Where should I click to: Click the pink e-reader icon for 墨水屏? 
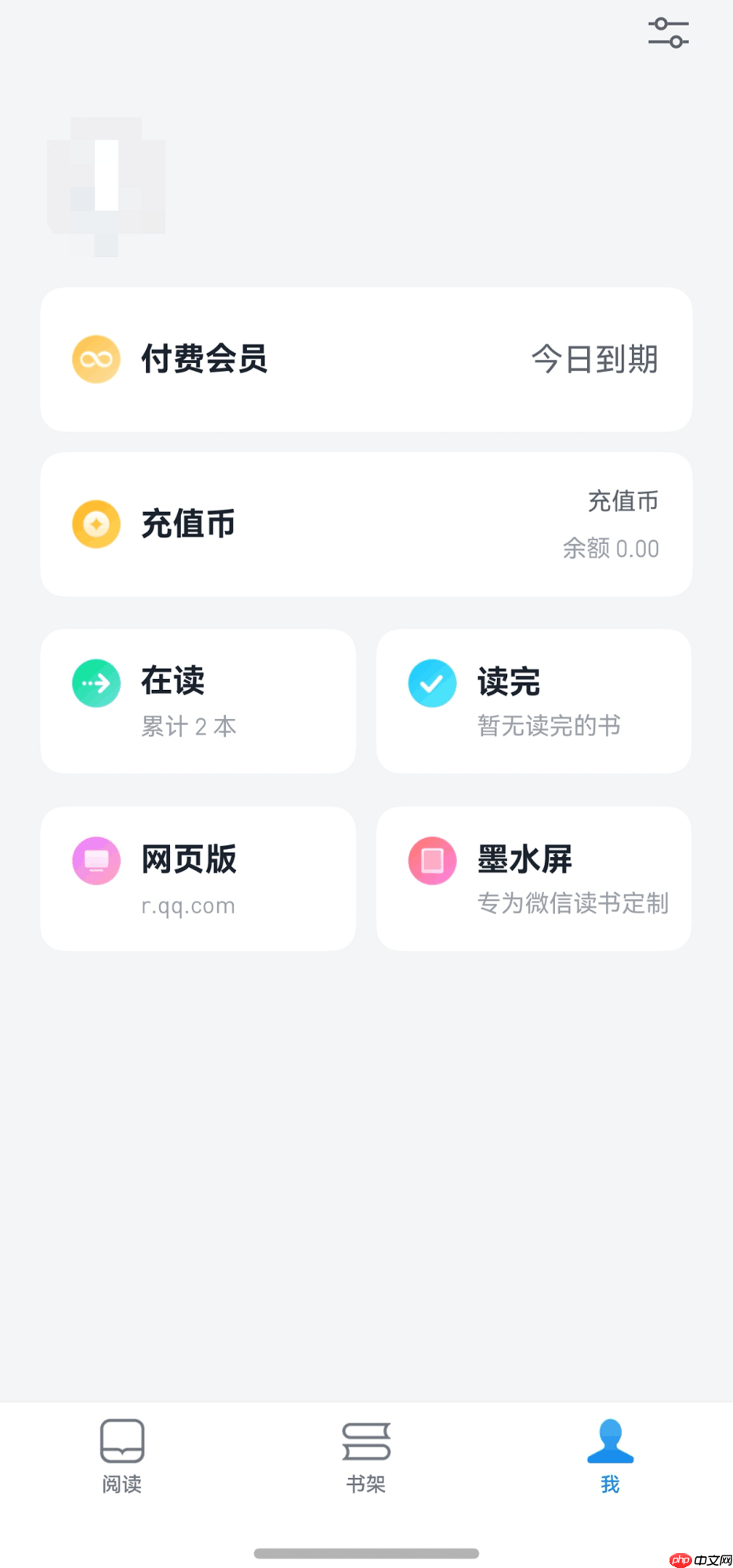[432, 860]
